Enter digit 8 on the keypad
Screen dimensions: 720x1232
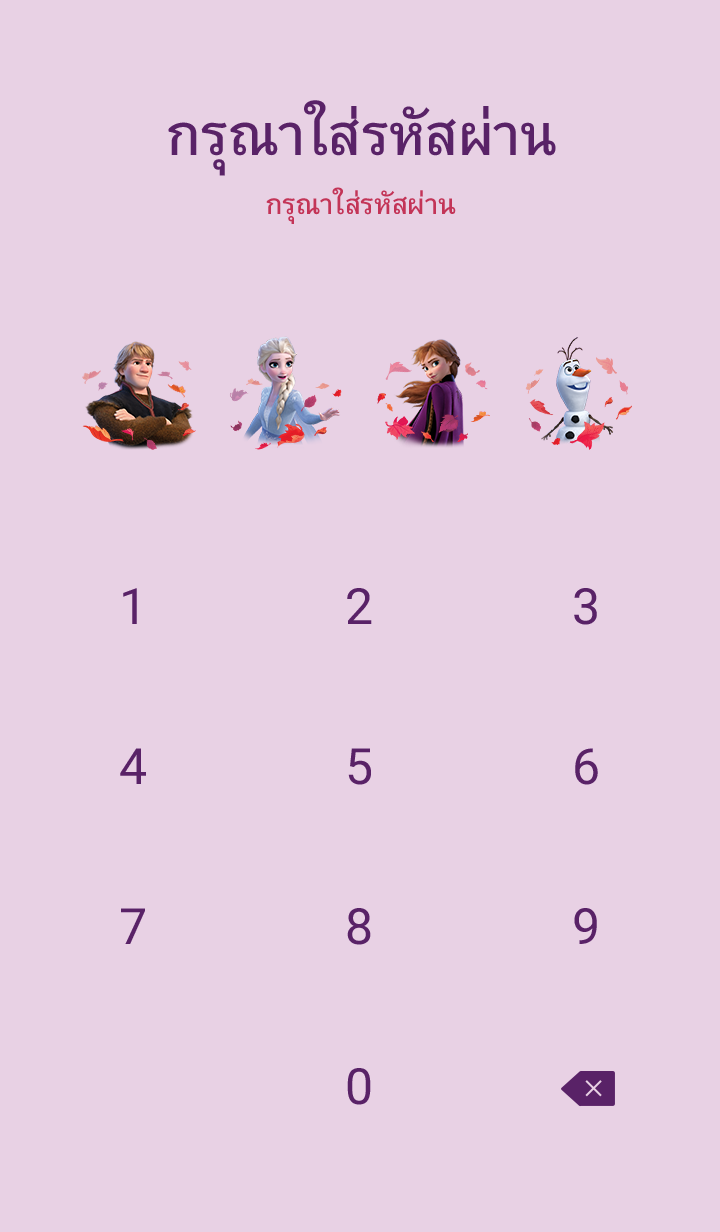[x=359, y=927]
